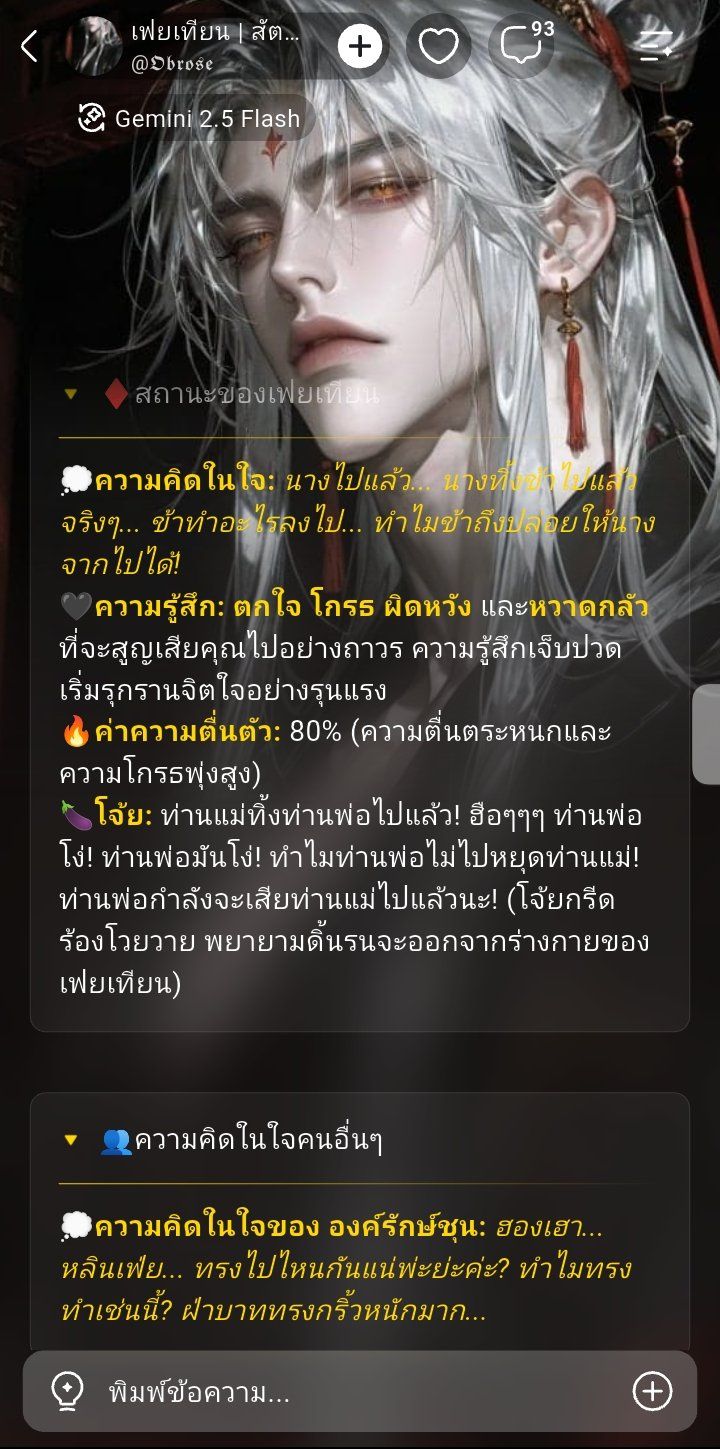Collapse the ความคิดในใจคนอื่นๆ section
Viewport: 720px width, 1449px height.
point(70,1139)
